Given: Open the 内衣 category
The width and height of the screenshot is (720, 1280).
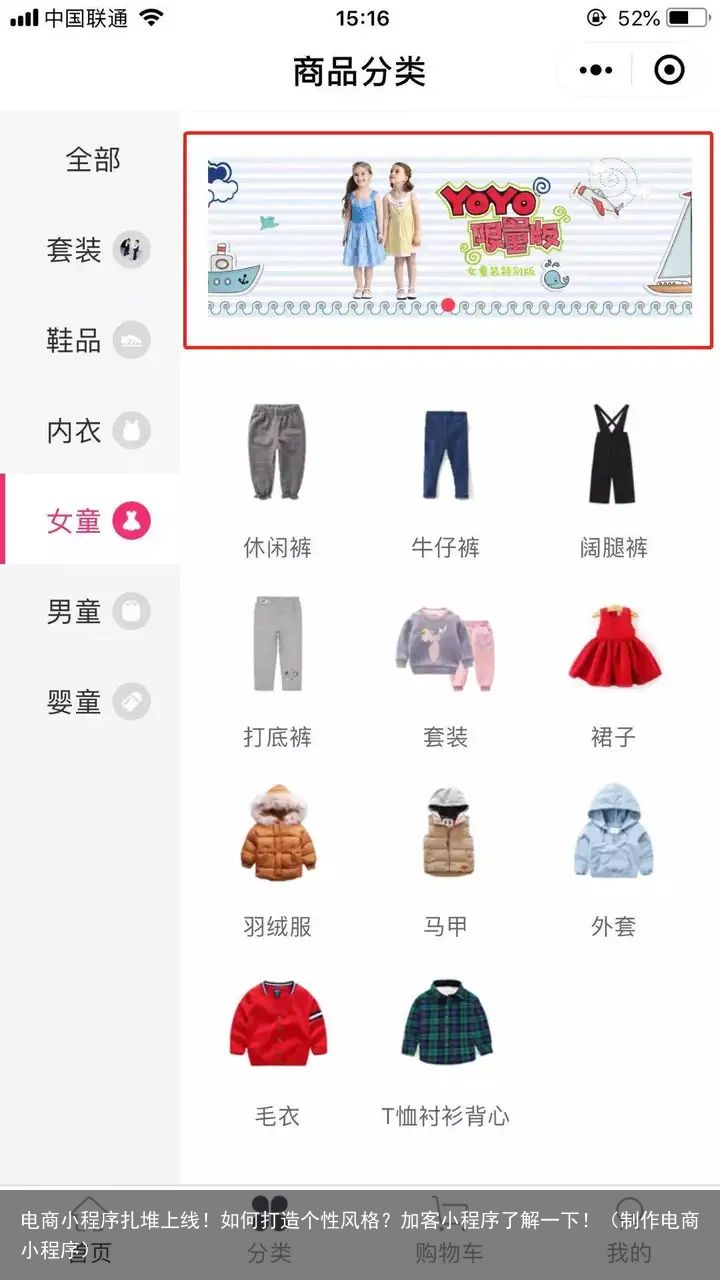Looking at the screenshot, I should [93, 431].
